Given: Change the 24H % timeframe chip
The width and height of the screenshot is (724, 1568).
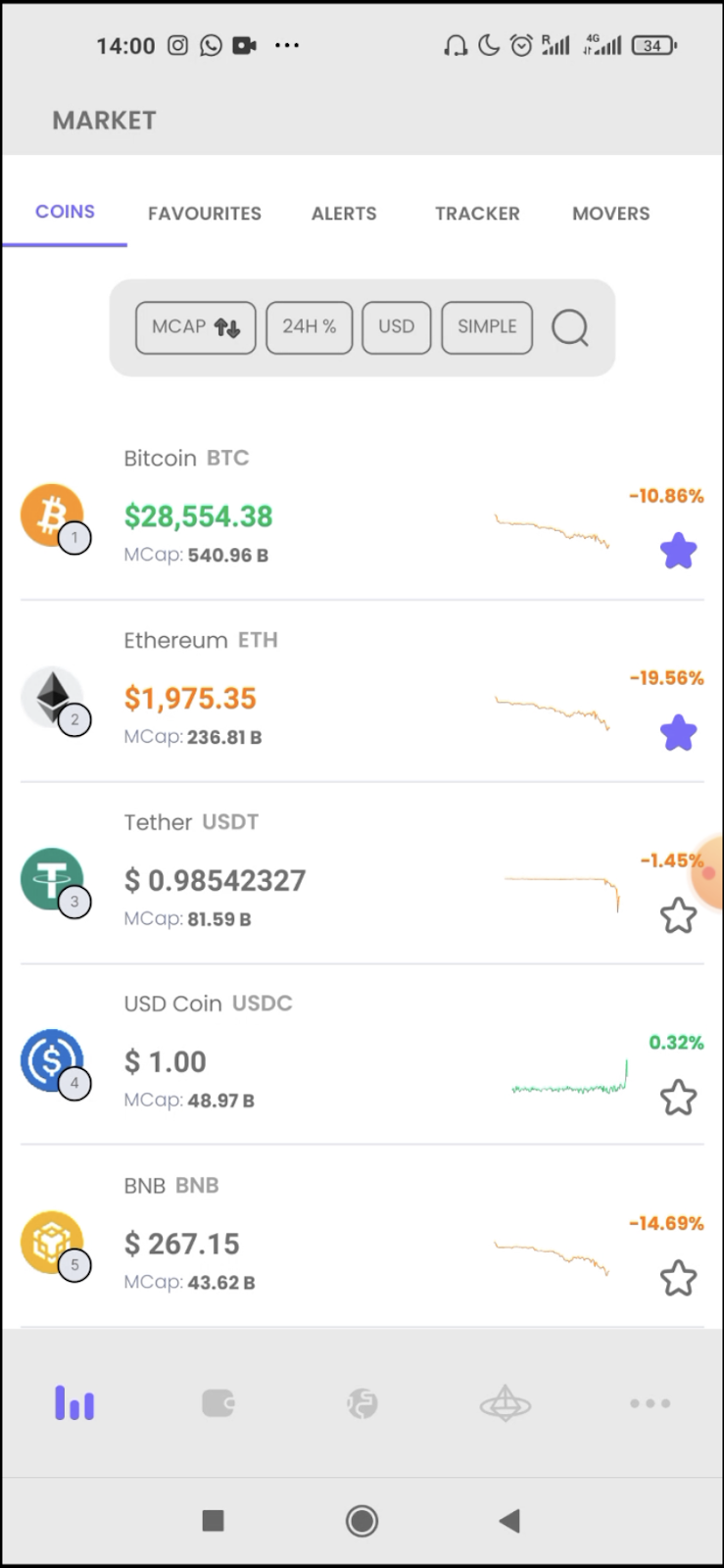Looking at the screenshot, I should (309, 327).
